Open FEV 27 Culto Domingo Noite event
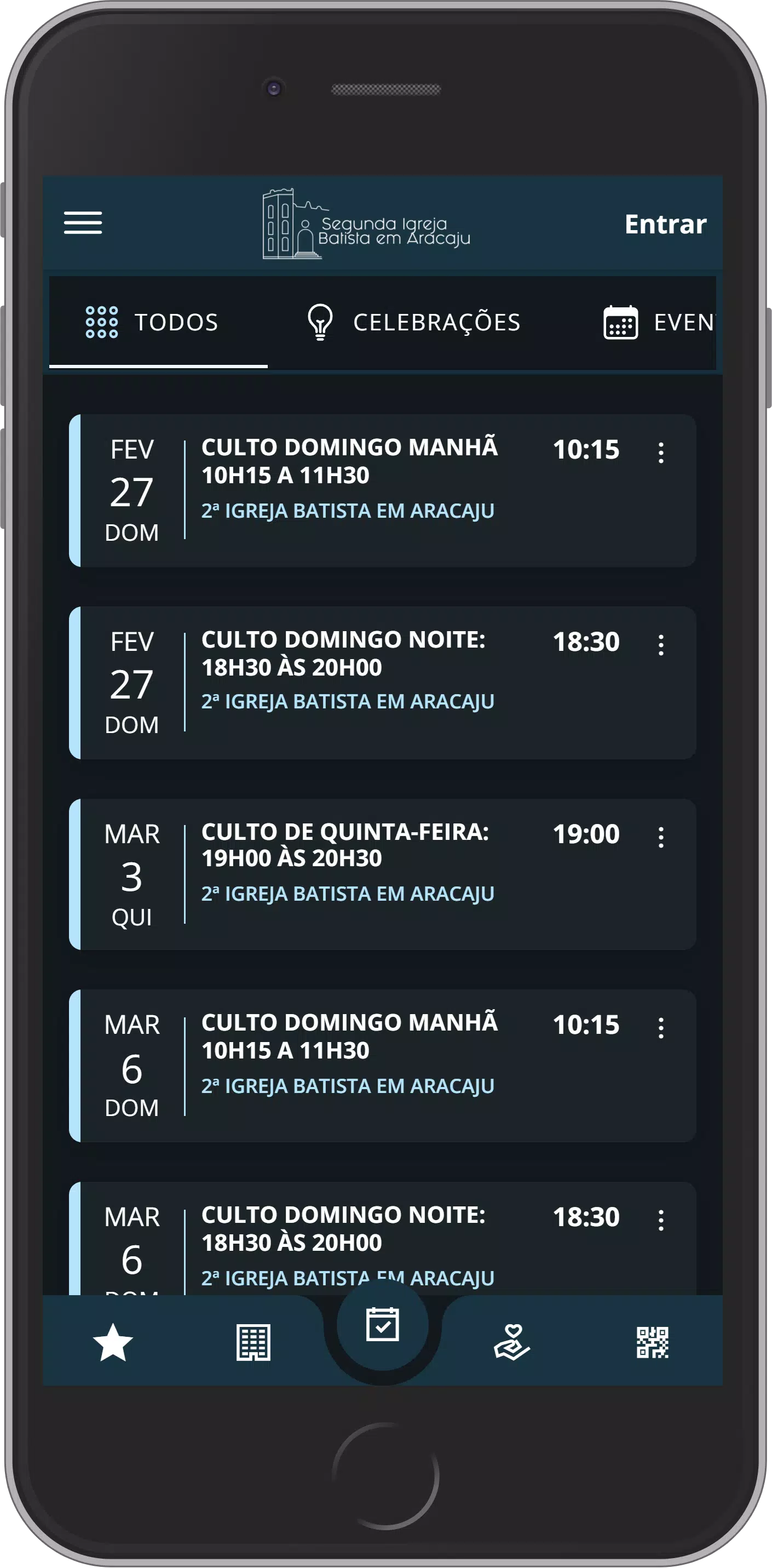The width and height of the screenshot is (772, 1568). pyautogui.click(x=383, y=682)
